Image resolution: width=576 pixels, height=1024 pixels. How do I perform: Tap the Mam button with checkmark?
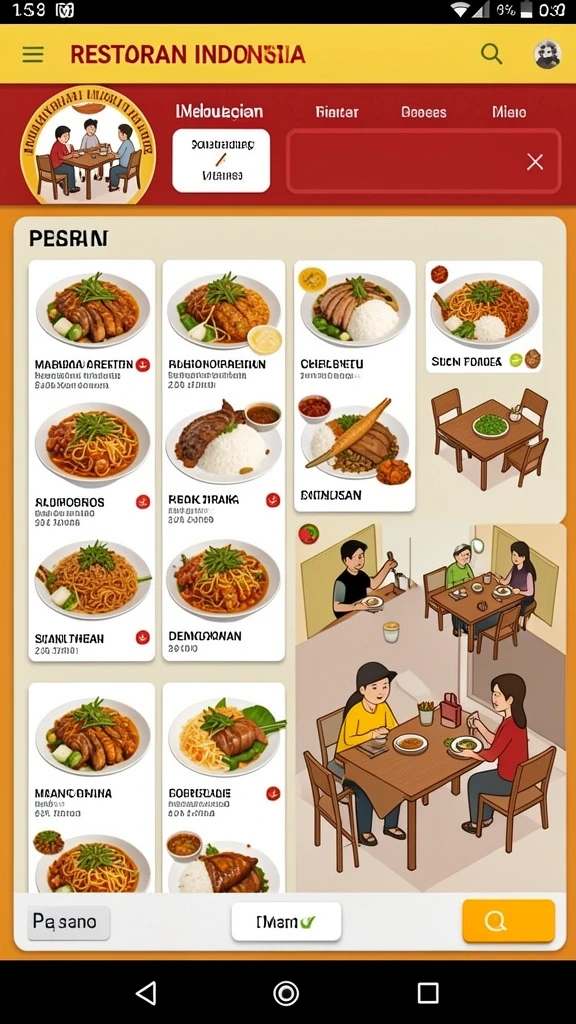(286, 921)
